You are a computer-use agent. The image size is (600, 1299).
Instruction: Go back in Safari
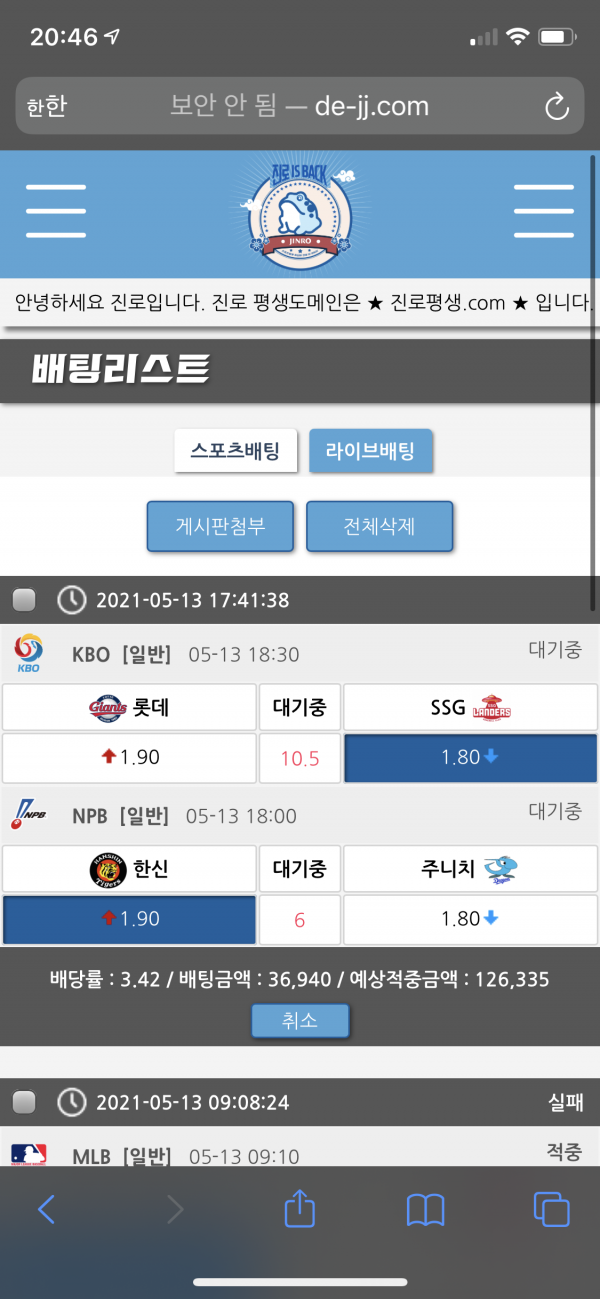point(46,1210)
